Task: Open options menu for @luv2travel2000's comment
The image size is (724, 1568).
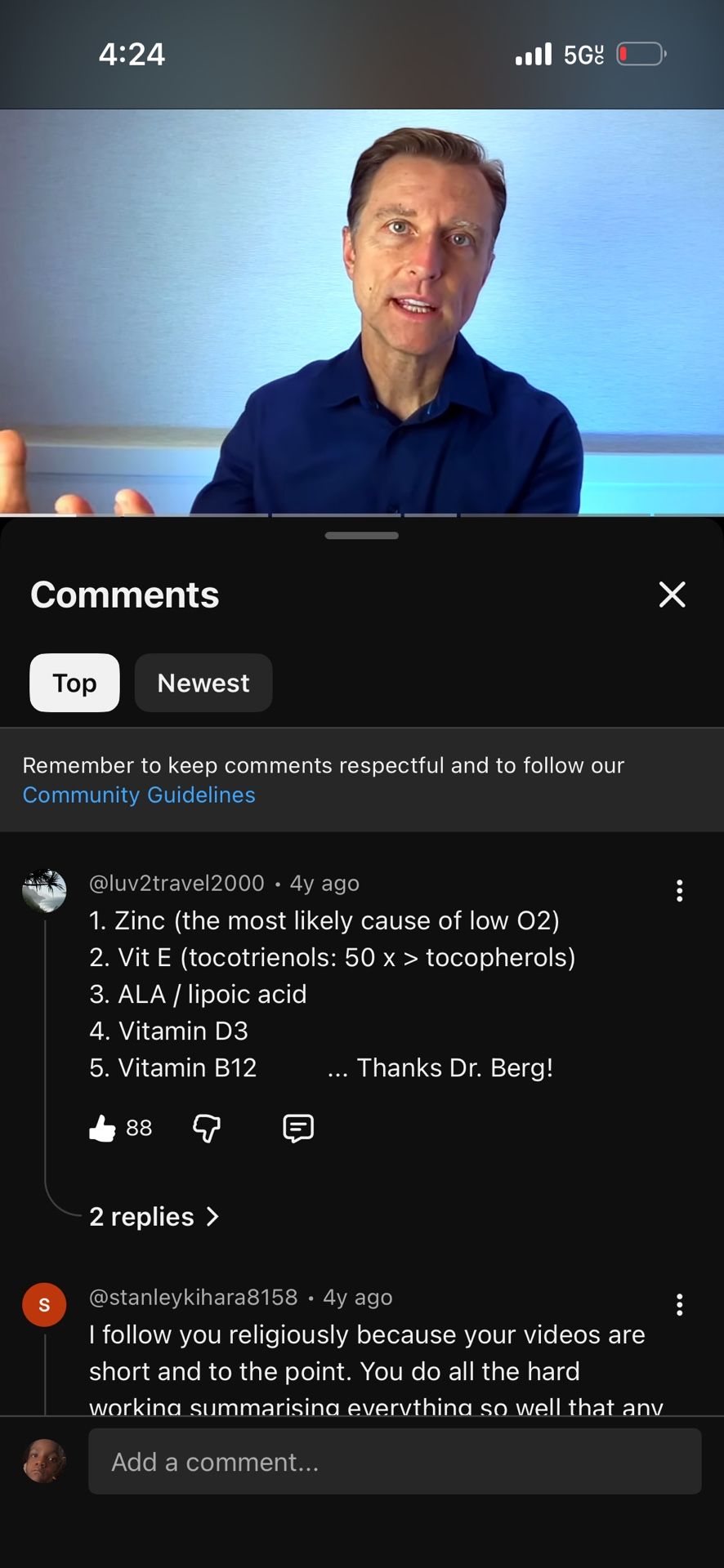Action: [679, 891]
